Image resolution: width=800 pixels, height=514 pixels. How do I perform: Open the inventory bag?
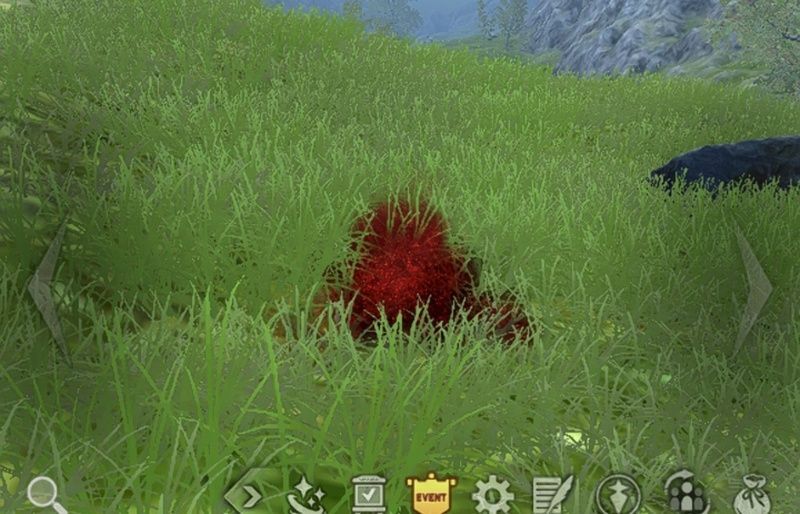[752, 496]
